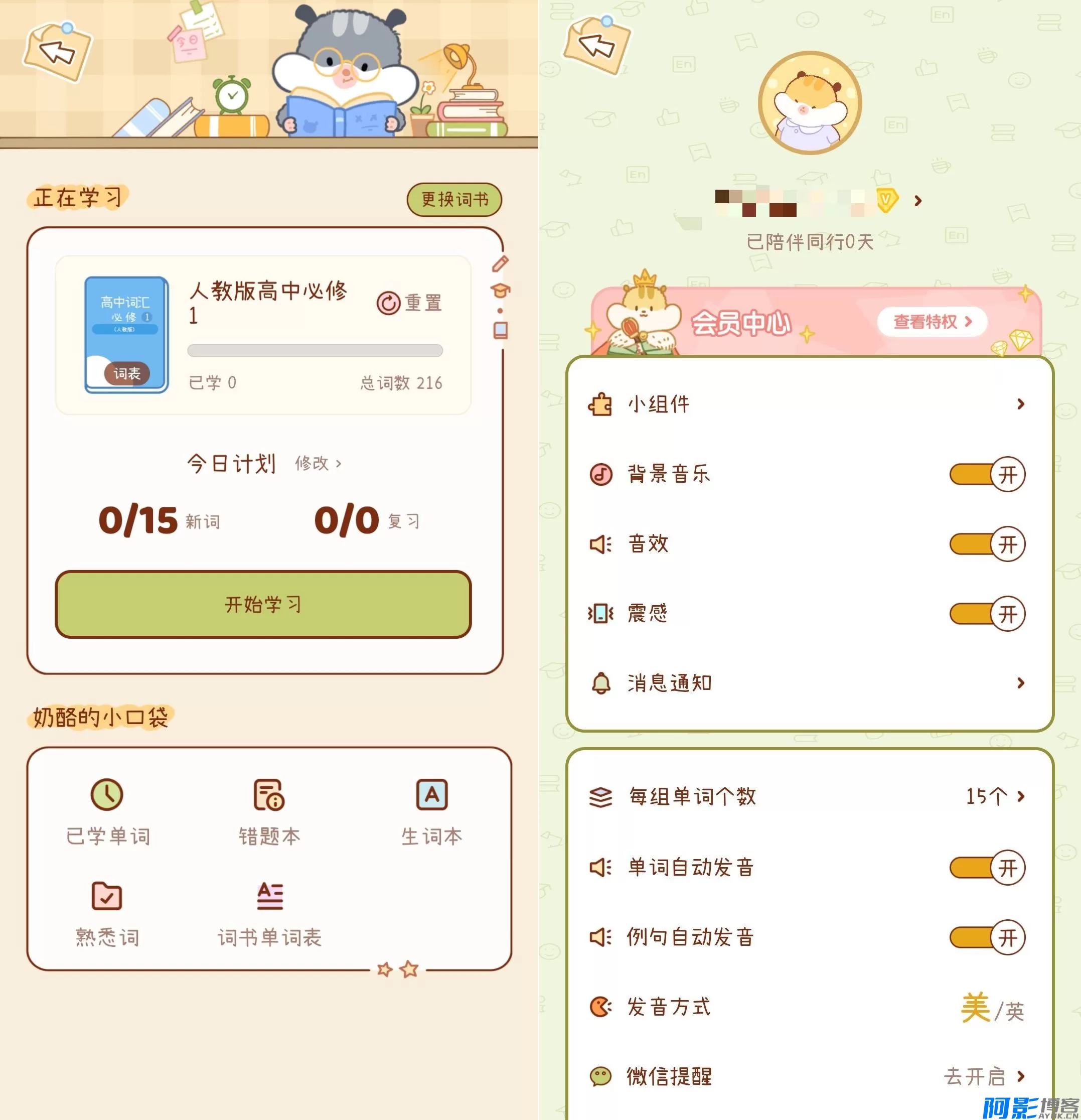Tap the 更换词书 button
Screen dimensions: 1081x1120
pyautogui.click(x=454, y=199)
